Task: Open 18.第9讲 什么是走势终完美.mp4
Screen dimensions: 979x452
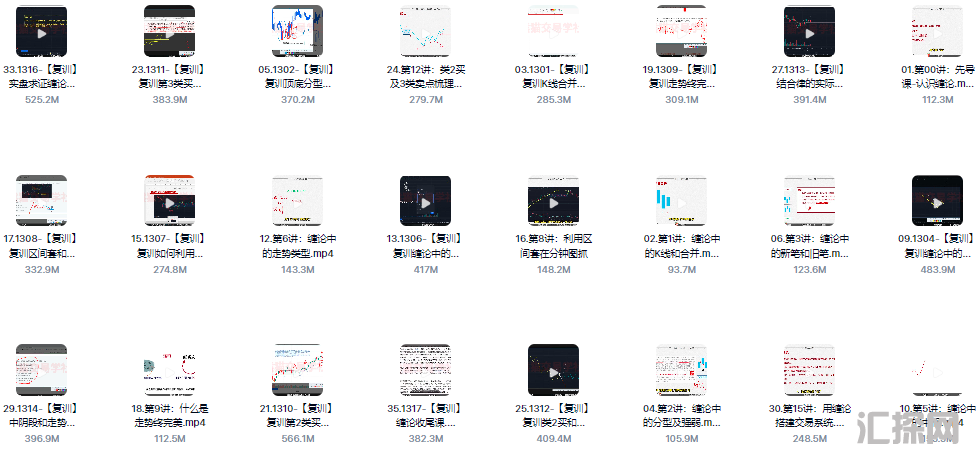Action: tap(169, 370)
